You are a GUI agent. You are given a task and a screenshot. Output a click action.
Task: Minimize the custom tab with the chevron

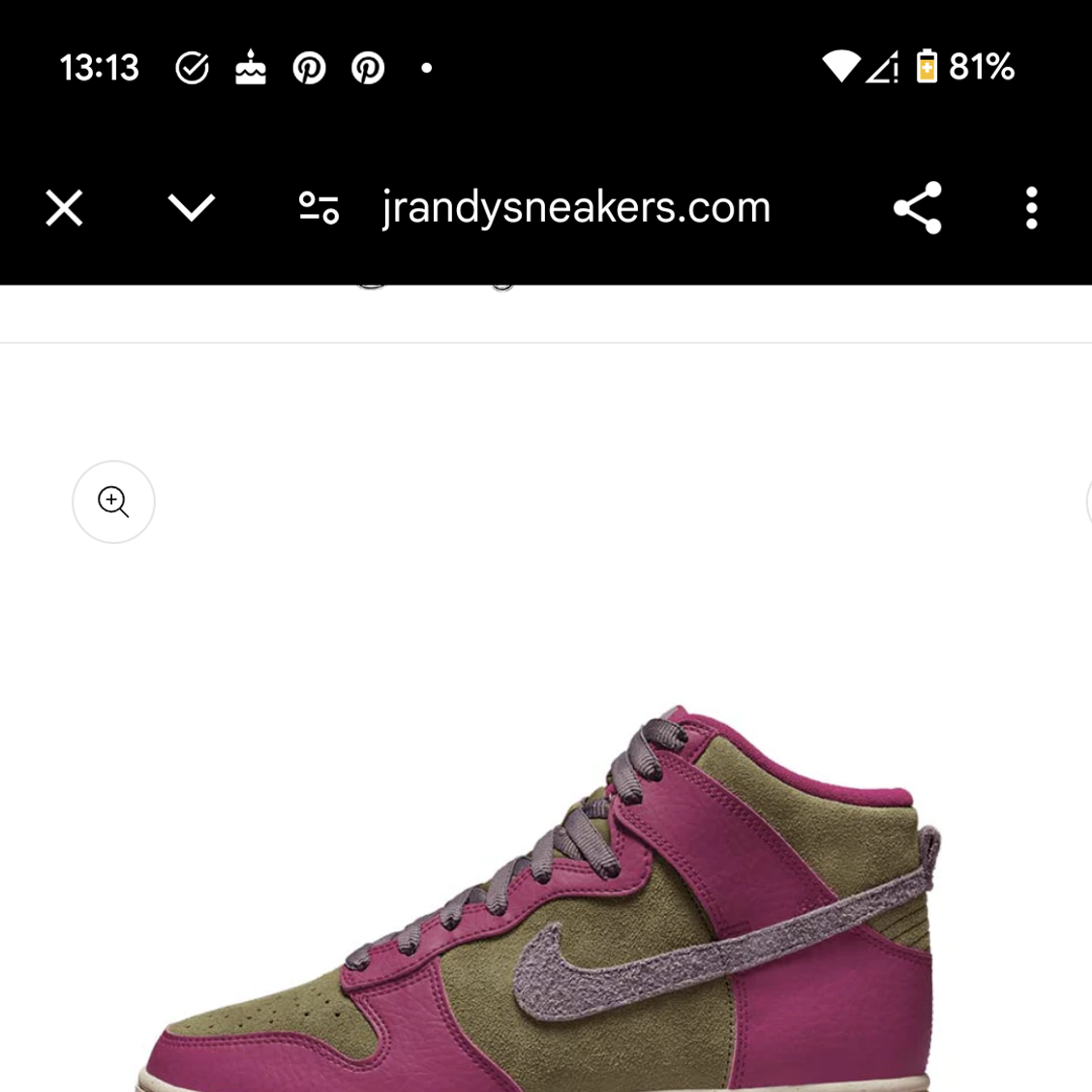pos(191,207)
